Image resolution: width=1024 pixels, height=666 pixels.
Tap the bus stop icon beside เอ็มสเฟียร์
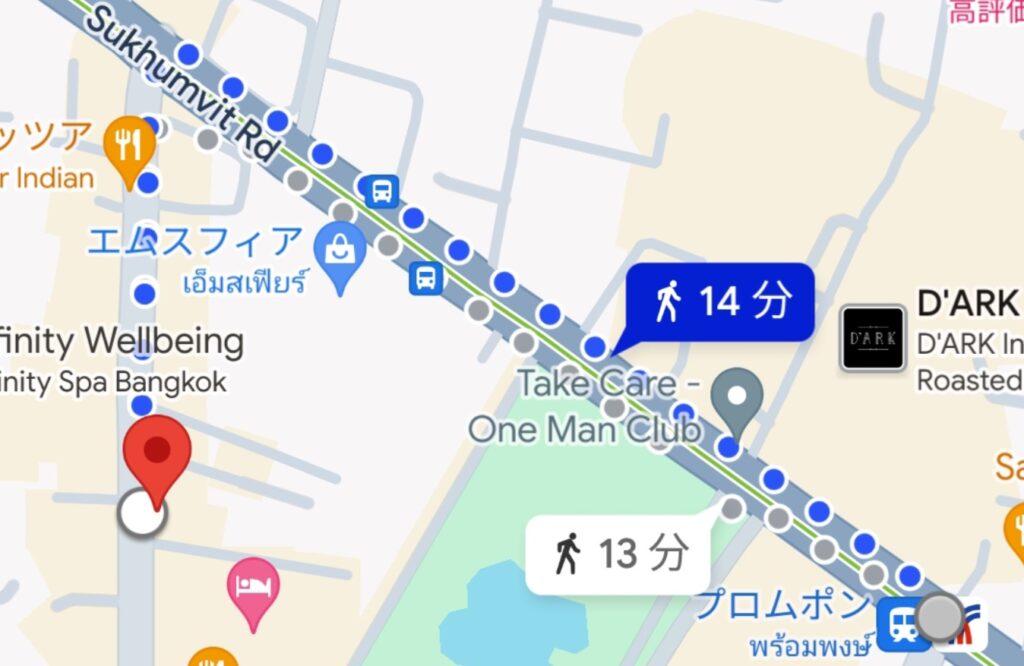coord(426,278)
